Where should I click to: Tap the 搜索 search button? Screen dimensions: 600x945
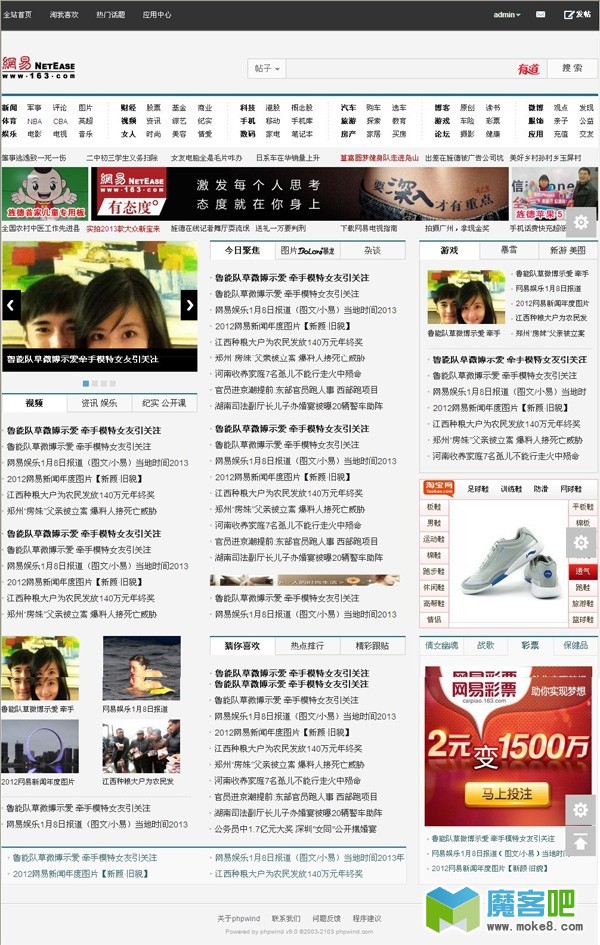(x=571, y=68)
